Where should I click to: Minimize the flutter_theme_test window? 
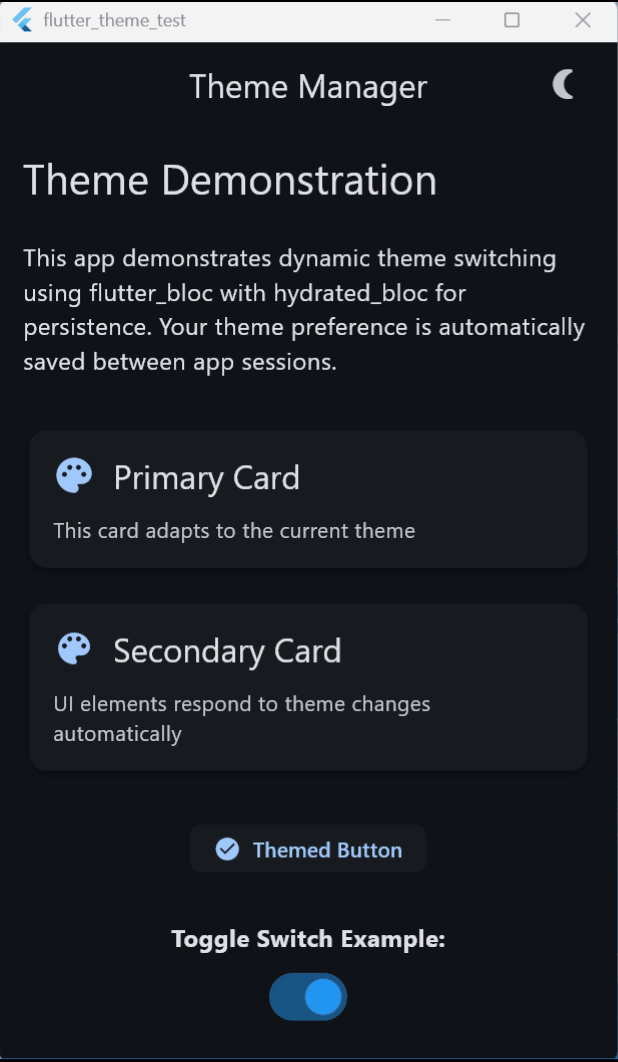[x=443, y=20]
